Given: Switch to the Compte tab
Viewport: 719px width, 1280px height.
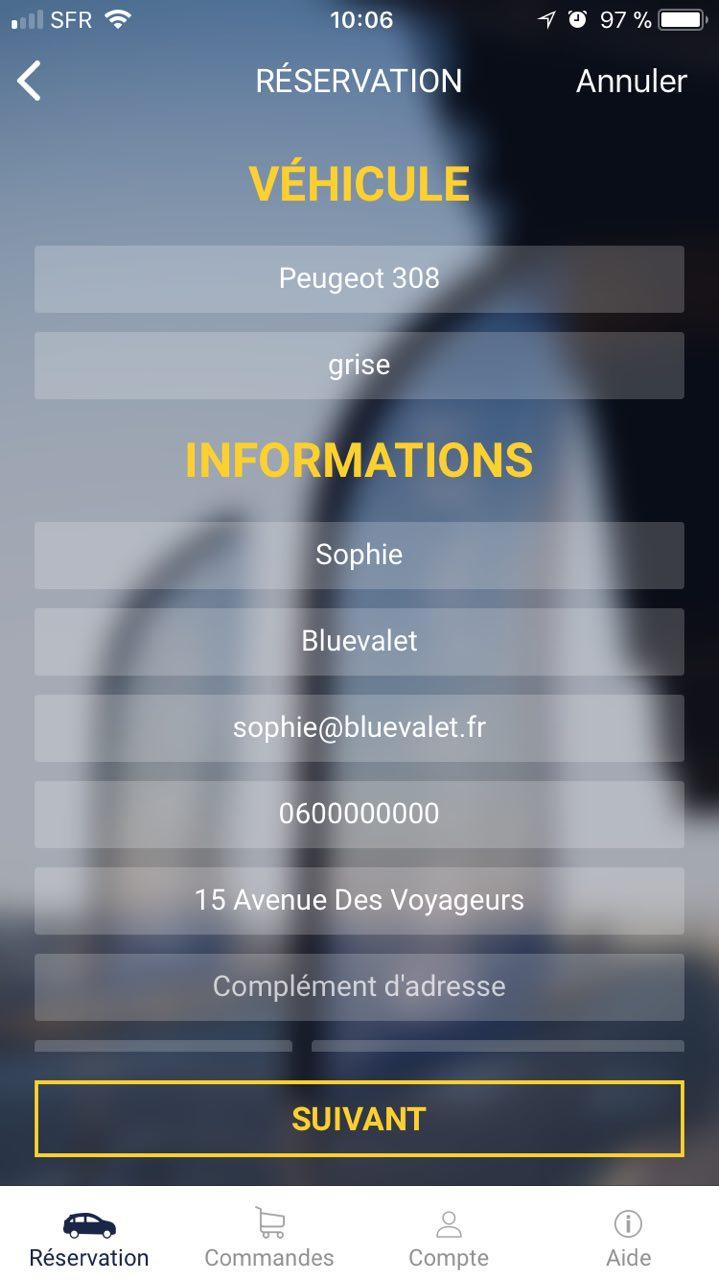Looking at the screenshot, I should [448, 1238].
